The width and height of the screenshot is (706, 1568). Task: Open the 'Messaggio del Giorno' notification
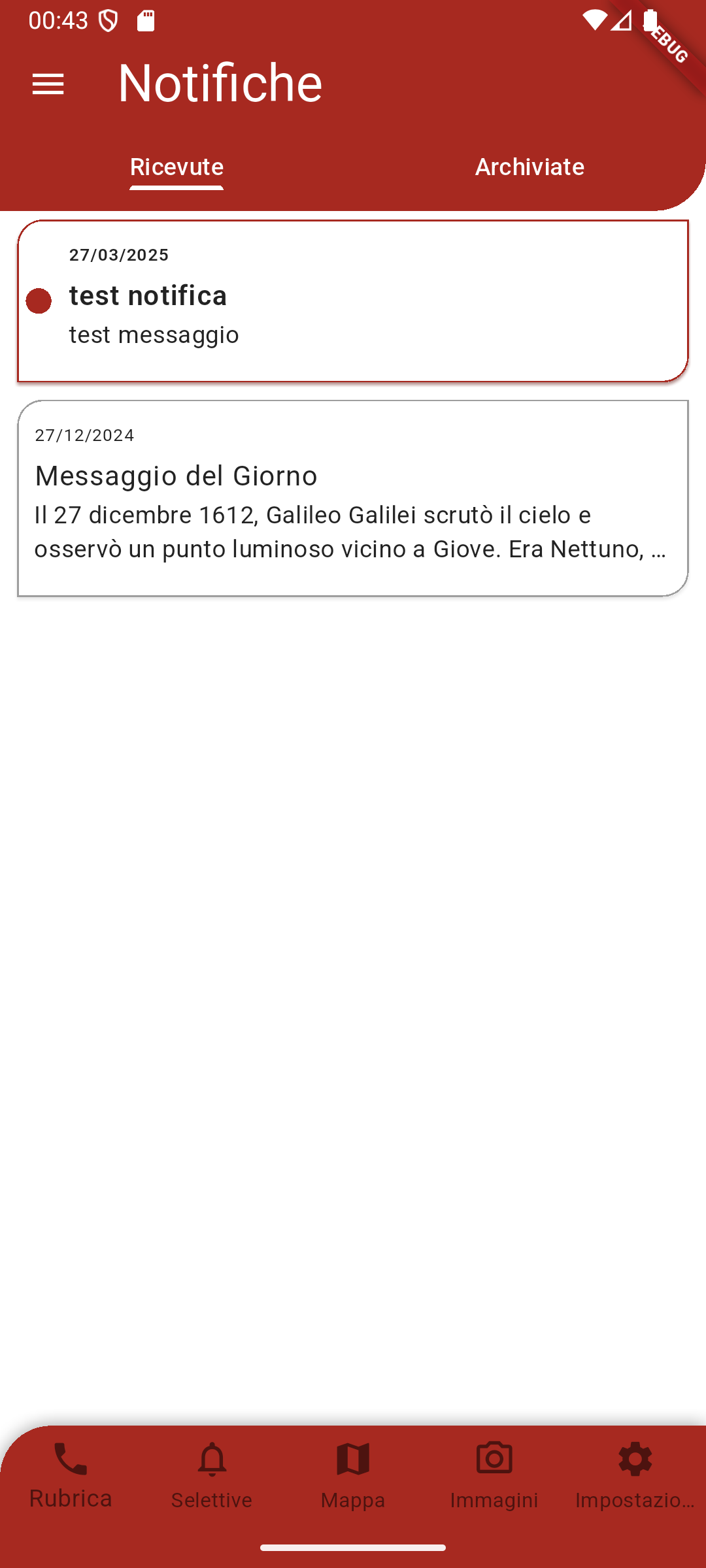pyautogui.click(x=353, y=498)
